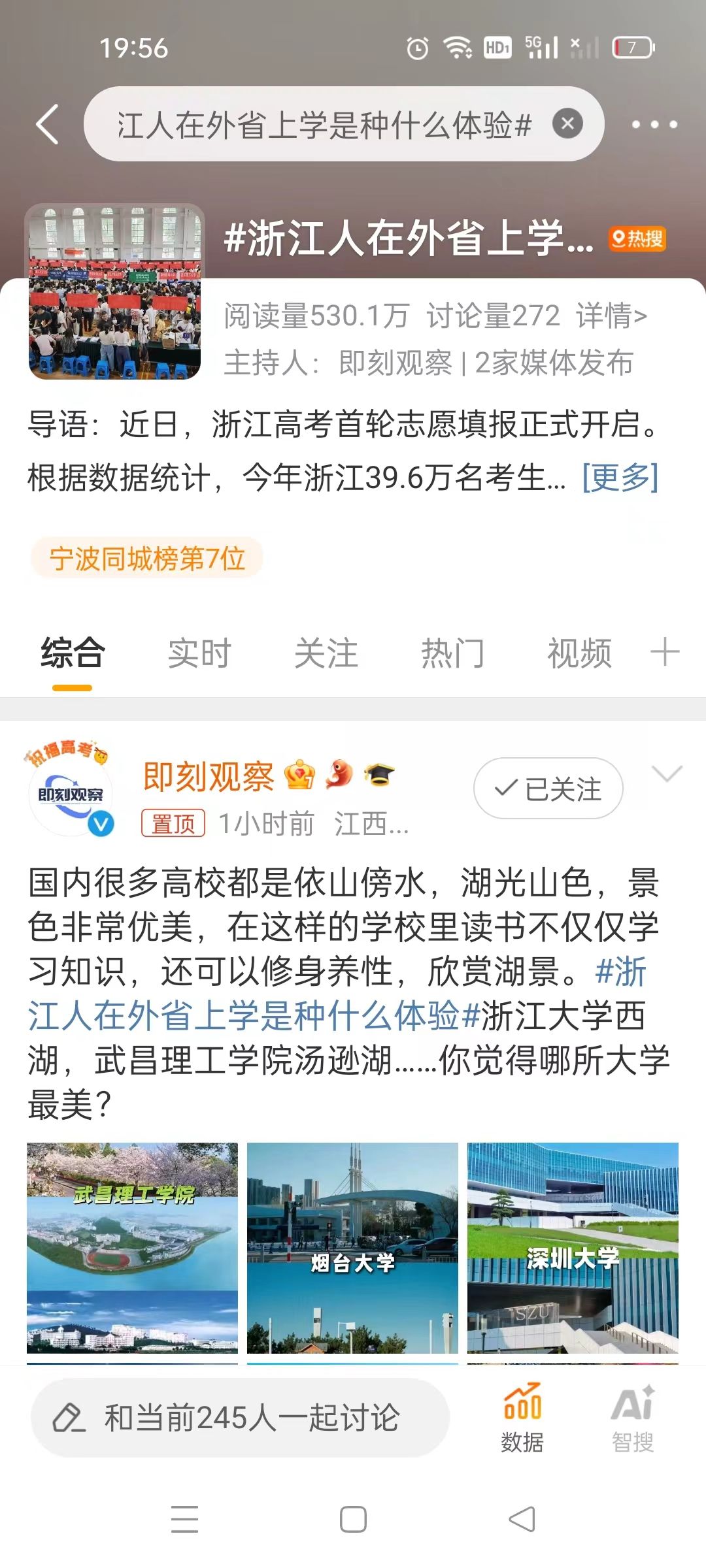
Task: Expand the post options chevron
Action: point(667,774)
